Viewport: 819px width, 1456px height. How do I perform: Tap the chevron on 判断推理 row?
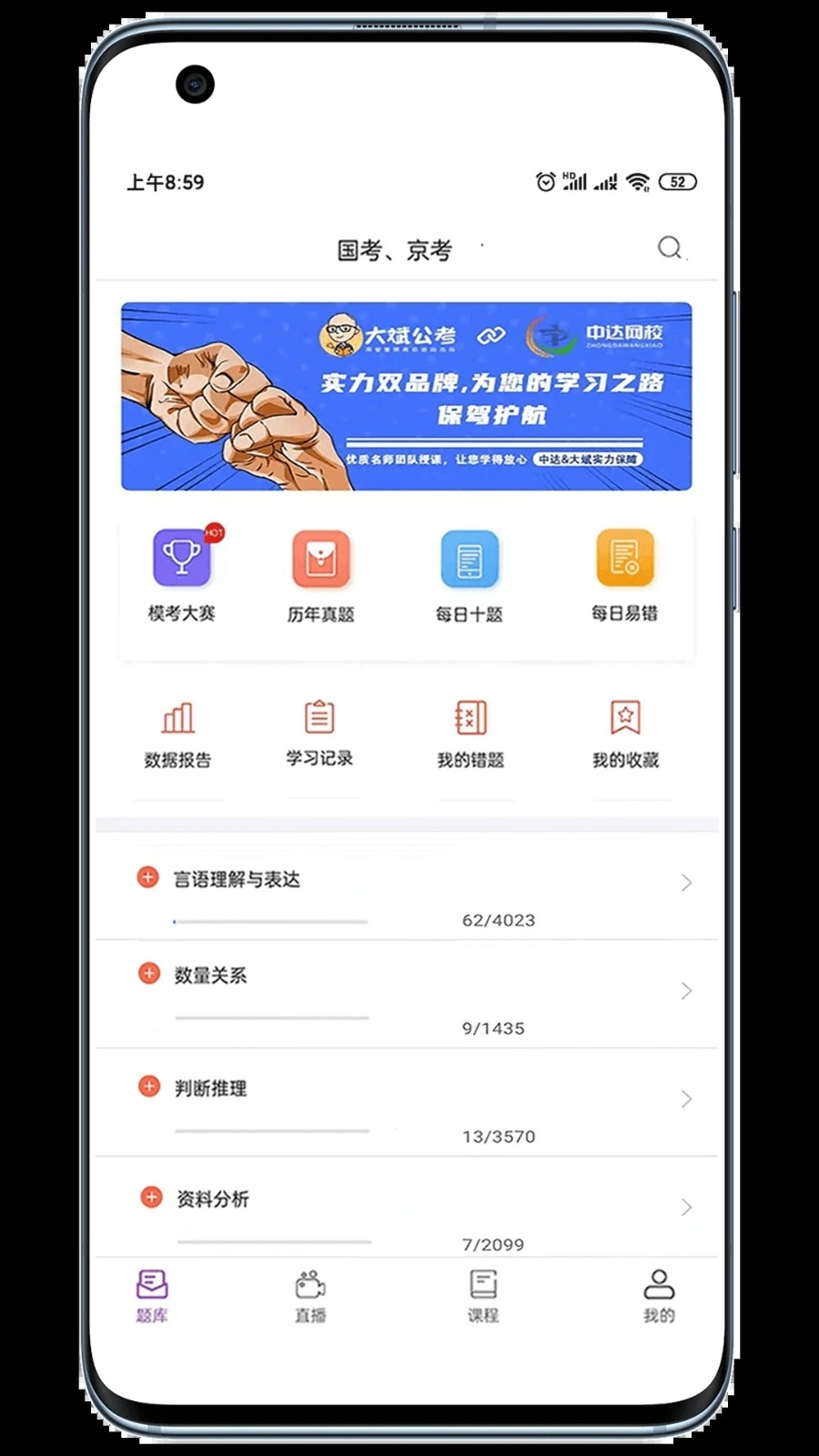click(686, 1099)
